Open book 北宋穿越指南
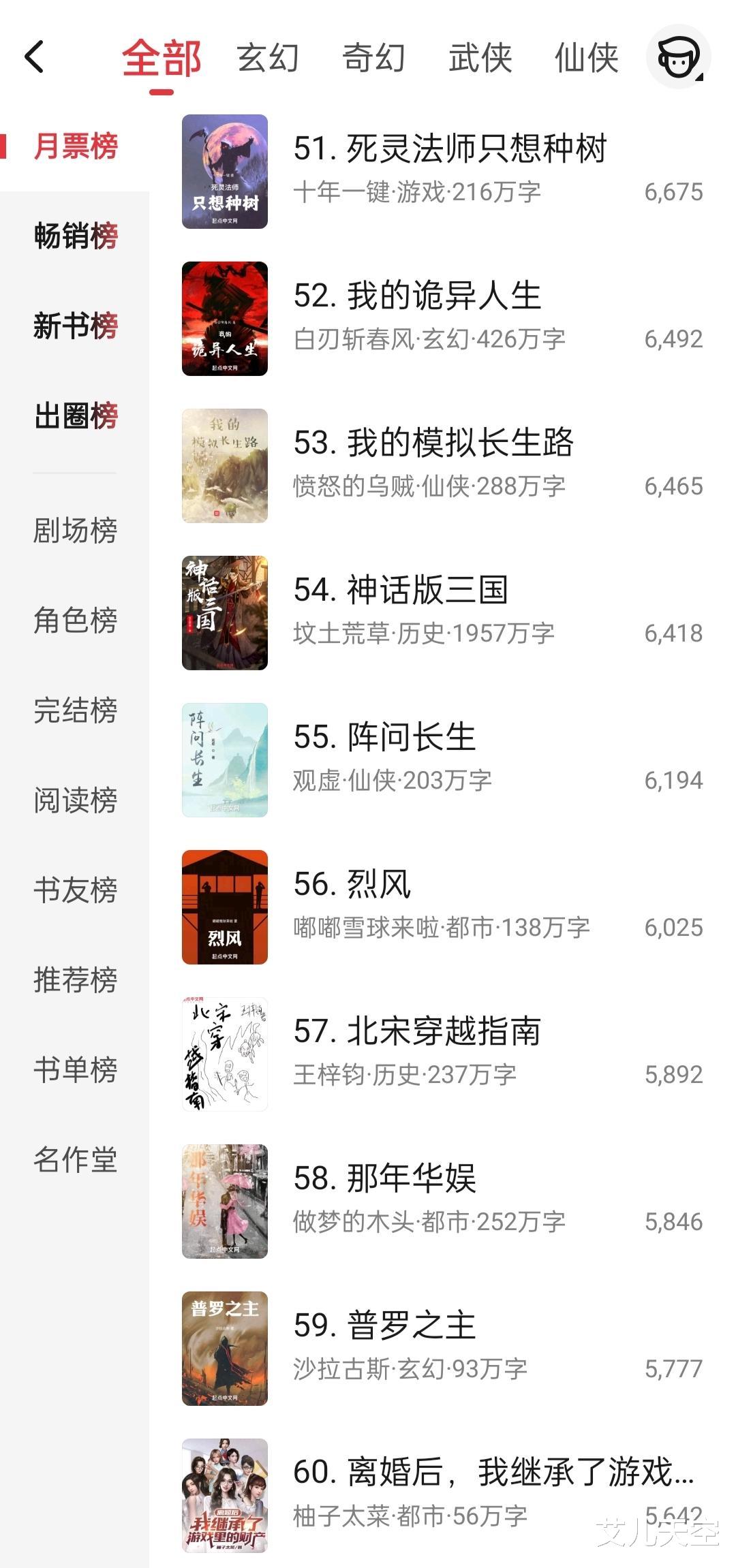Screen dimensions: 736x1568 (x=417, y=1032)
